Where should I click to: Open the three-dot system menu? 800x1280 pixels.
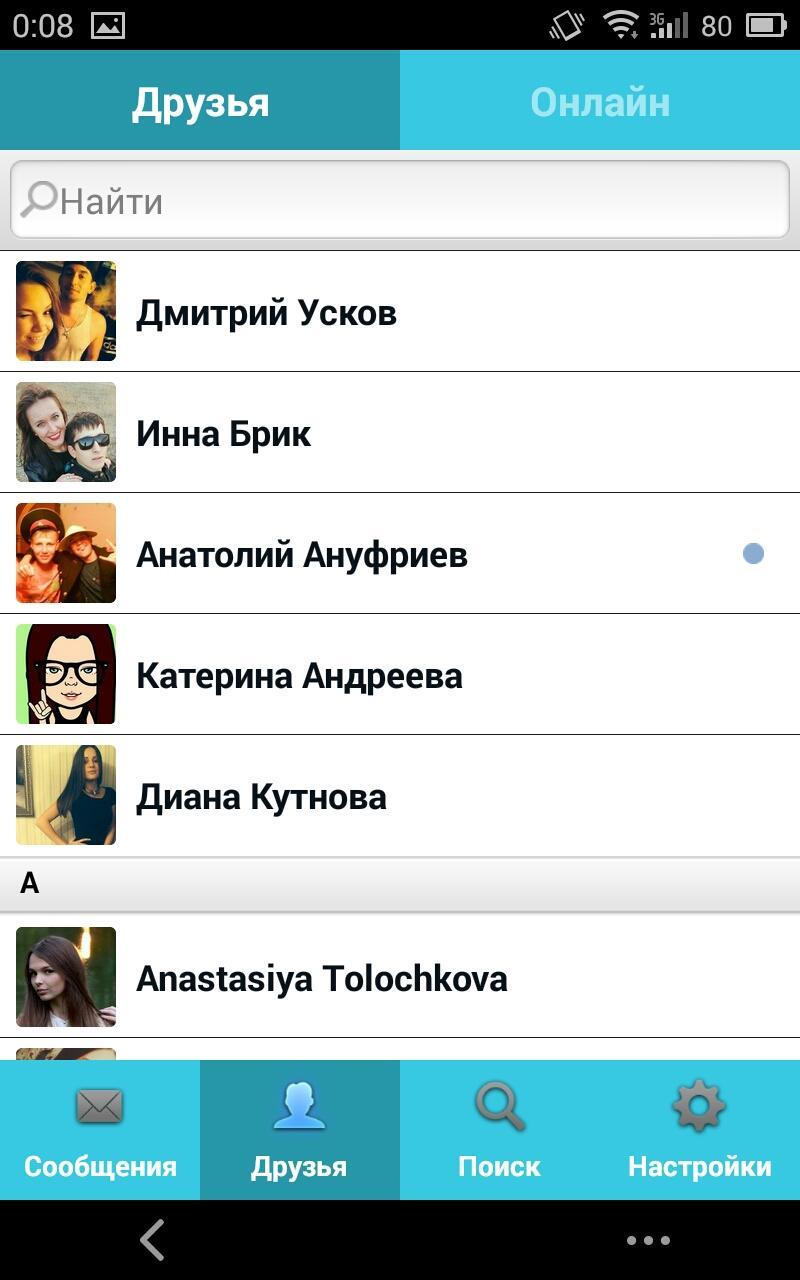click(648, 1240)
